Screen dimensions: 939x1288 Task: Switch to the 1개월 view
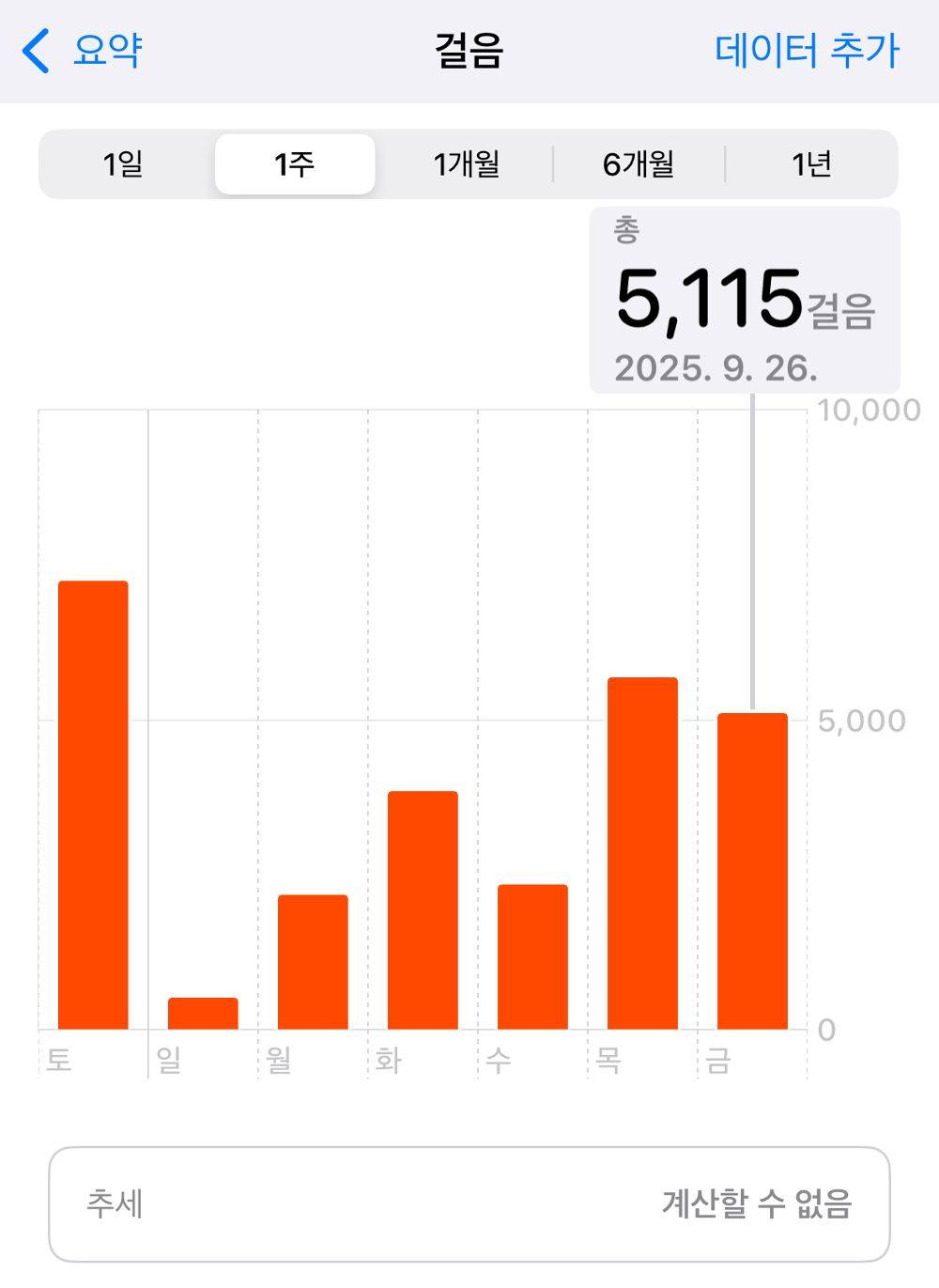click(467, 164)
